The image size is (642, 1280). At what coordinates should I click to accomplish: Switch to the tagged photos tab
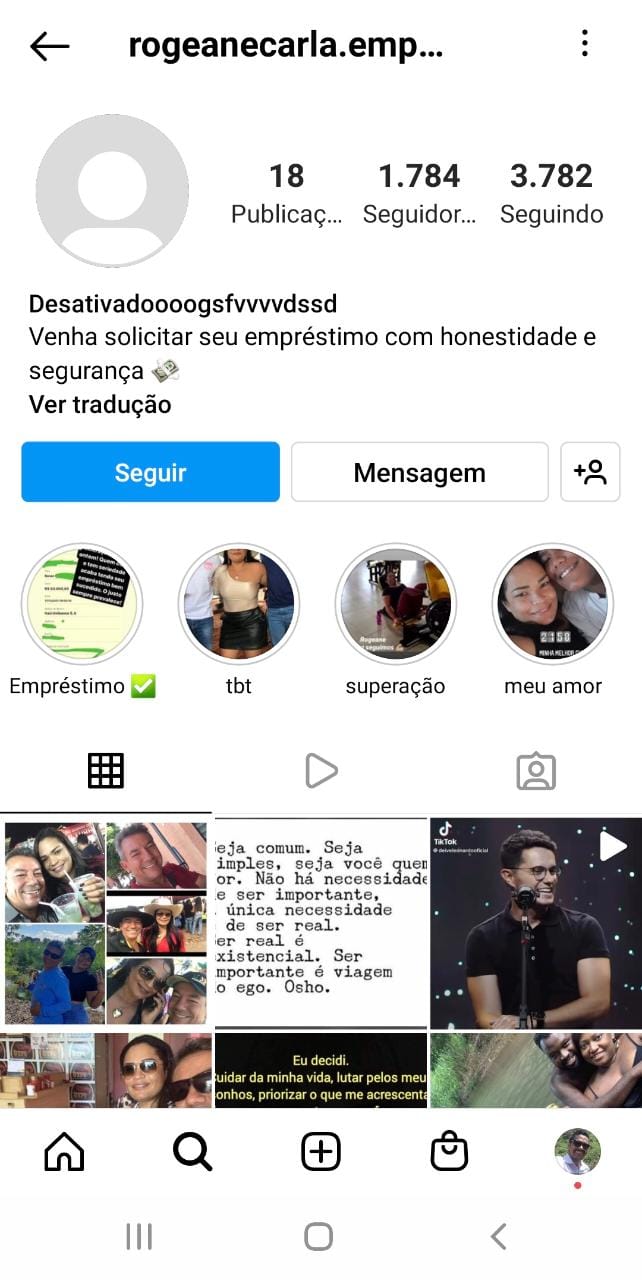pyautogui.click(x=536, y=771)
